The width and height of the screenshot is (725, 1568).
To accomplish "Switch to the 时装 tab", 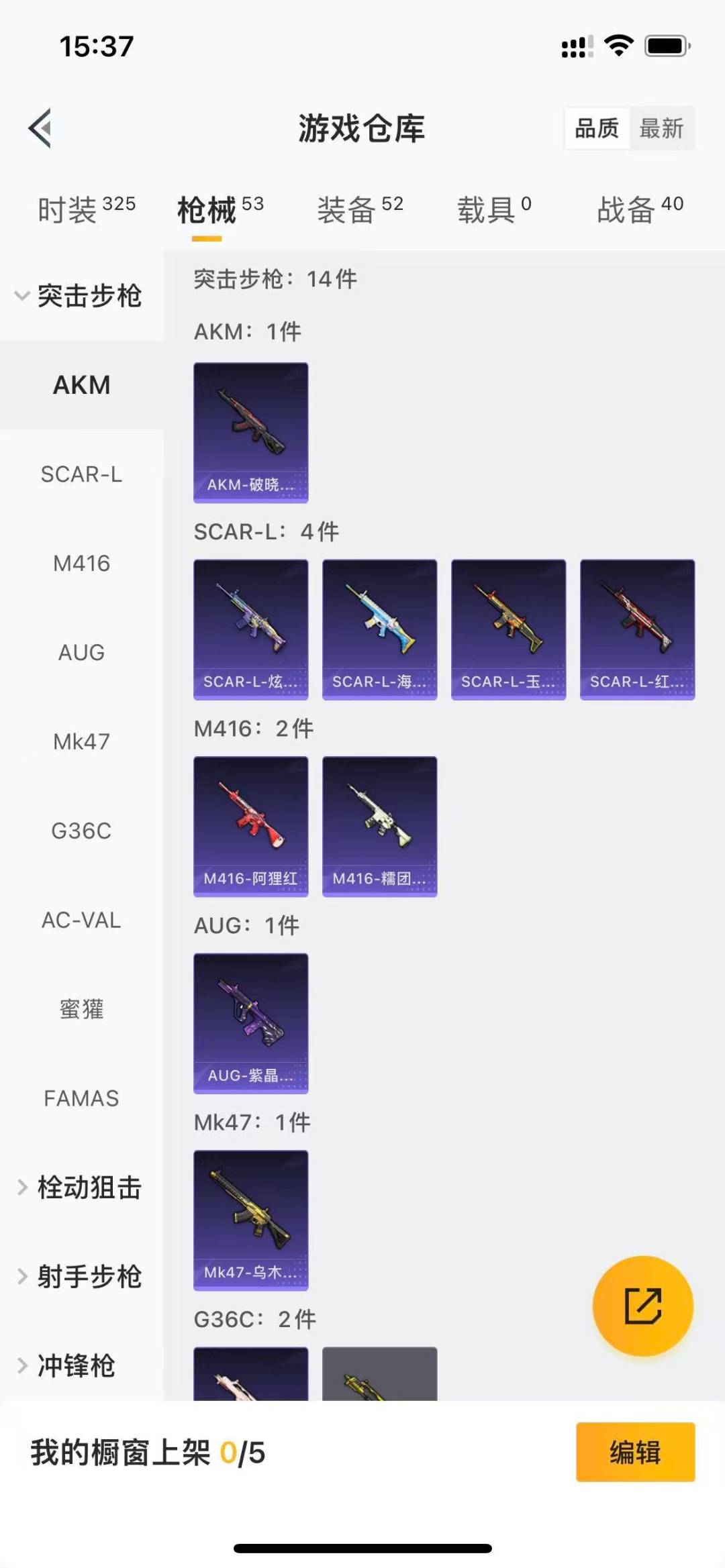I will 86,209.
